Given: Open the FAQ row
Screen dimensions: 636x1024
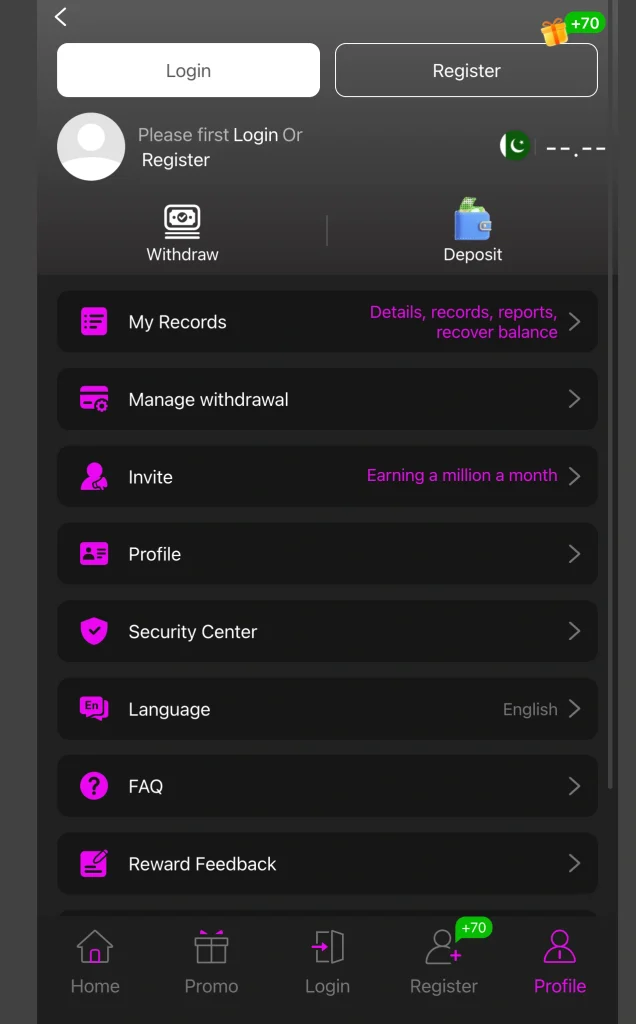Looking at the screenshot, I should coord(327,786).
